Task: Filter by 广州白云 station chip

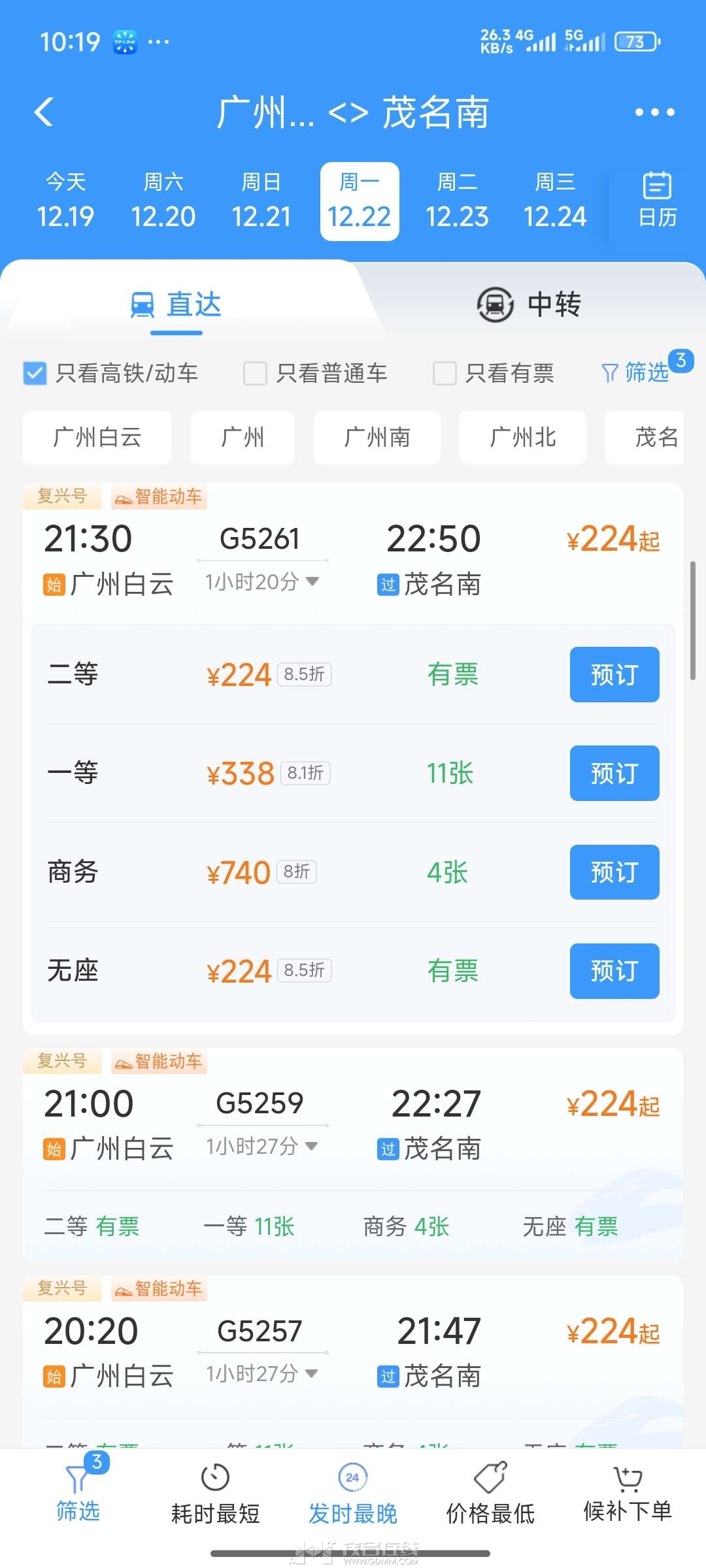Action: pyautogui.click(x=97, y=437)
